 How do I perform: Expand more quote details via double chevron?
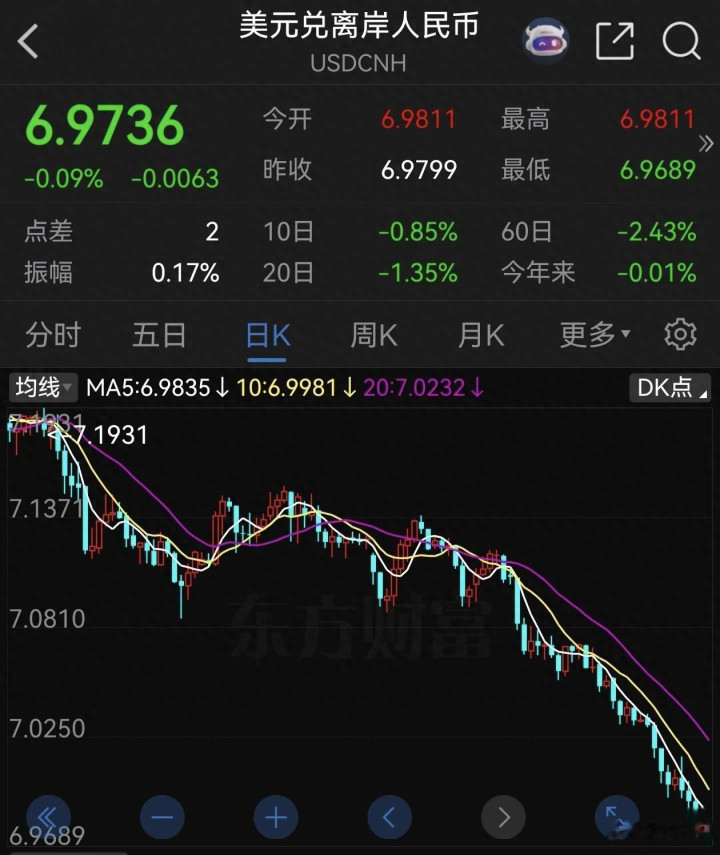(706, 144)
